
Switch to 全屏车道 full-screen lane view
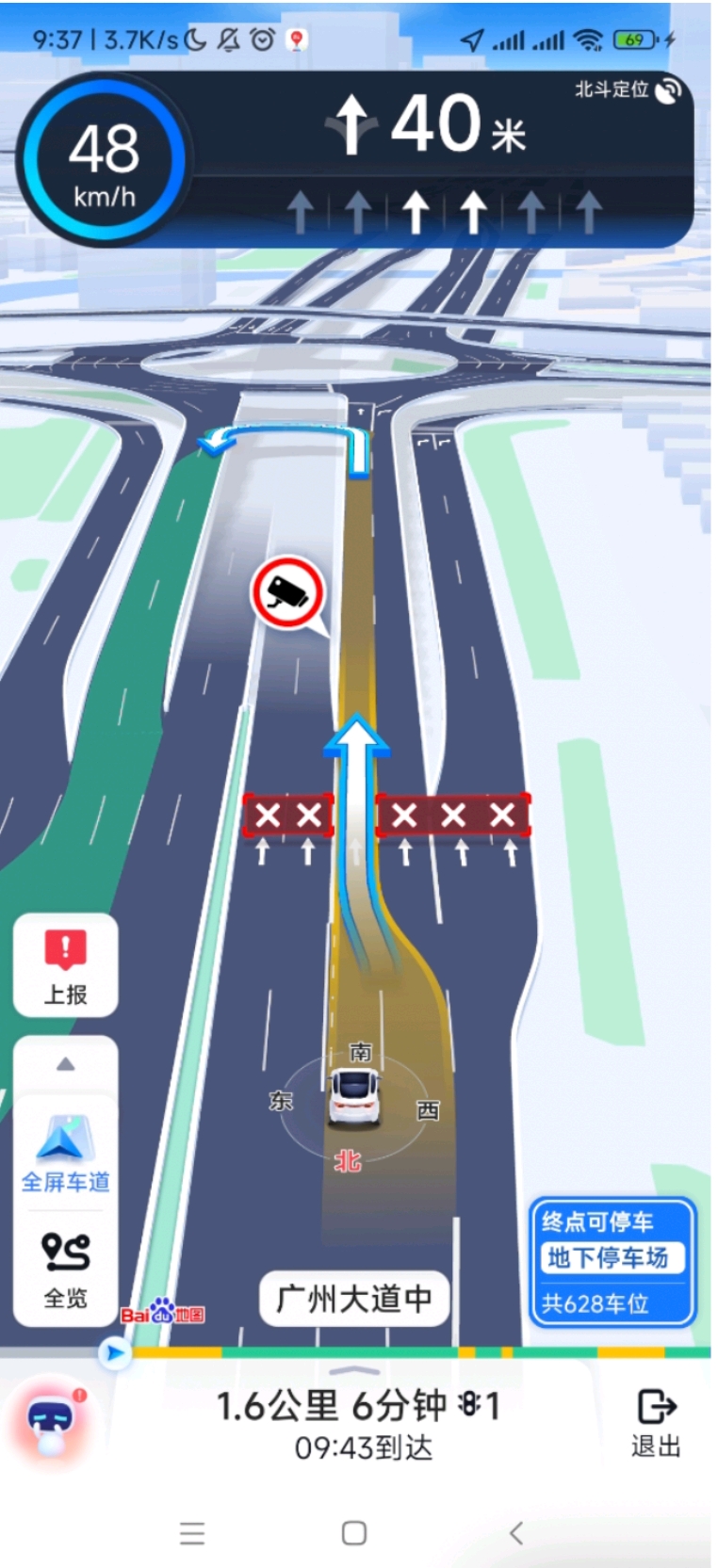(65, 1153)
